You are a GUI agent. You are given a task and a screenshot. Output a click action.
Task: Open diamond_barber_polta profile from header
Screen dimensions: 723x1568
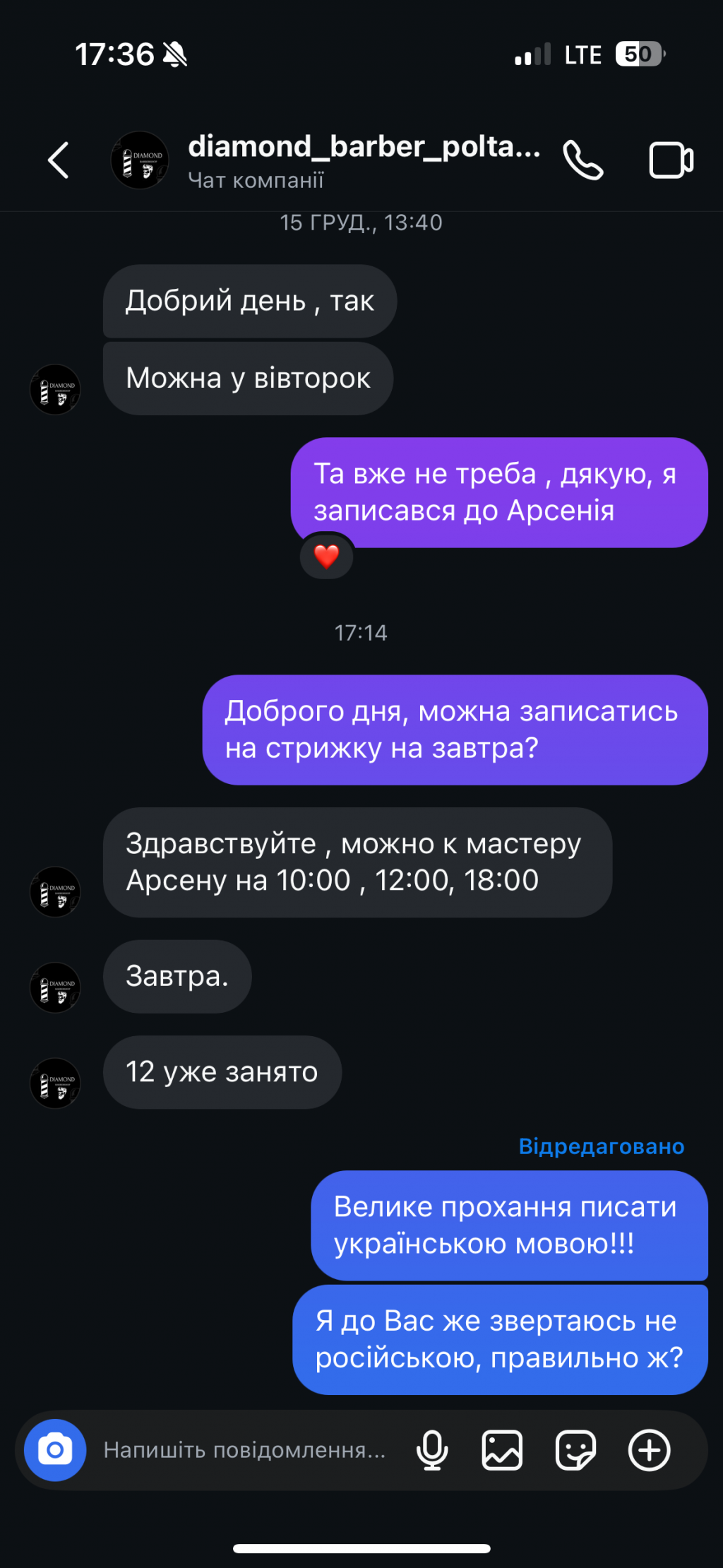[x=363, y=147]
